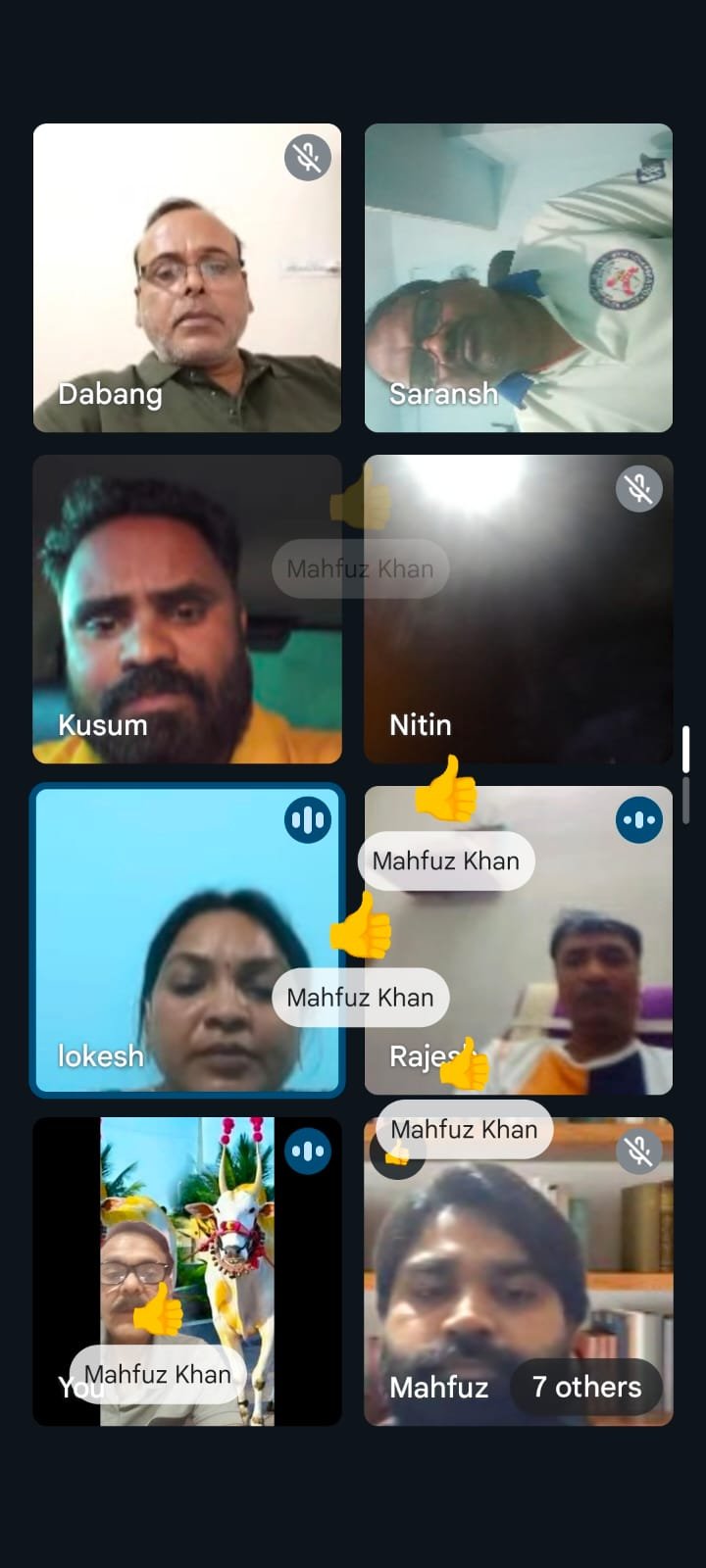
Task: Open Dabang's video tile
Action: point(186,277)
